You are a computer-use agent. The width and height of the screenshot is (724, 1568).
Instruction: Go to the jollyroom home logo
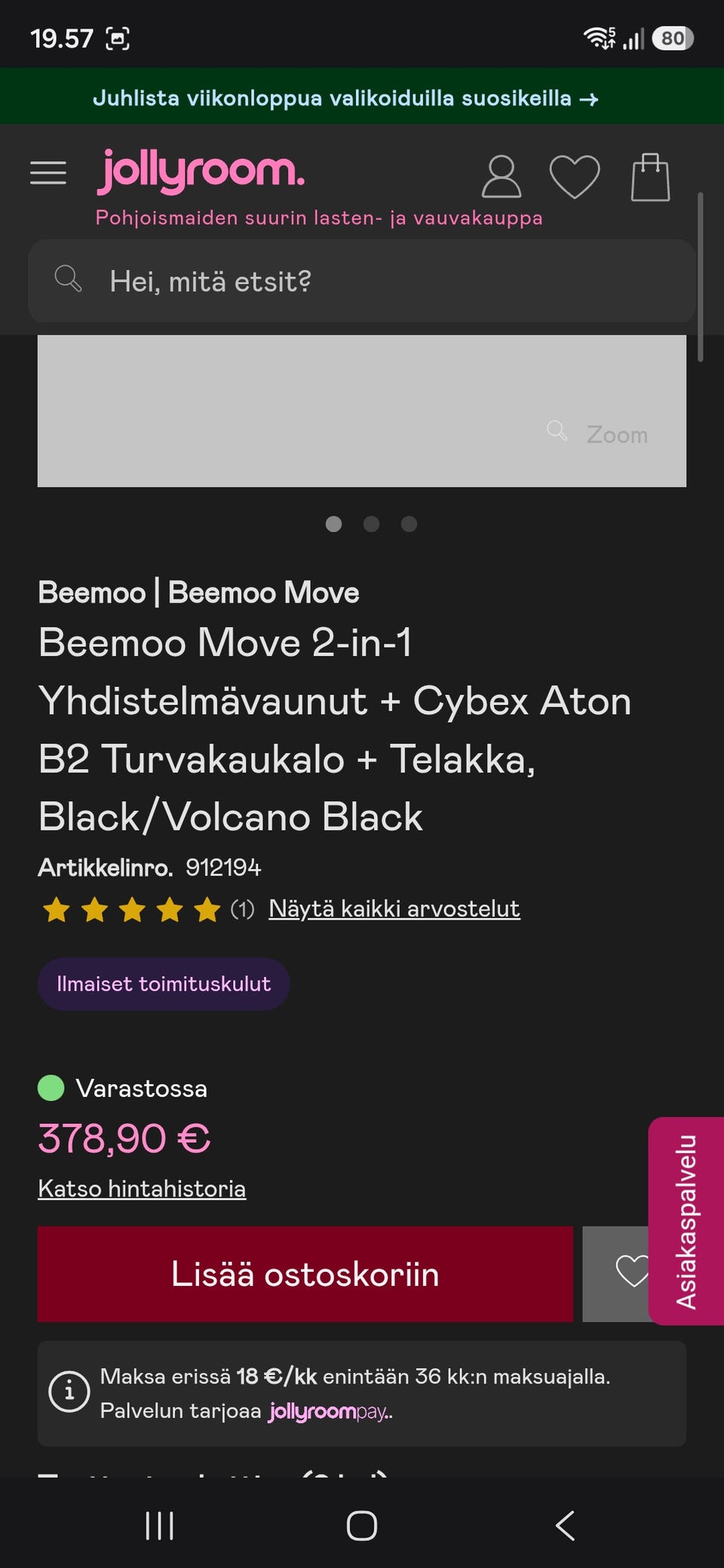click(201, 170)
